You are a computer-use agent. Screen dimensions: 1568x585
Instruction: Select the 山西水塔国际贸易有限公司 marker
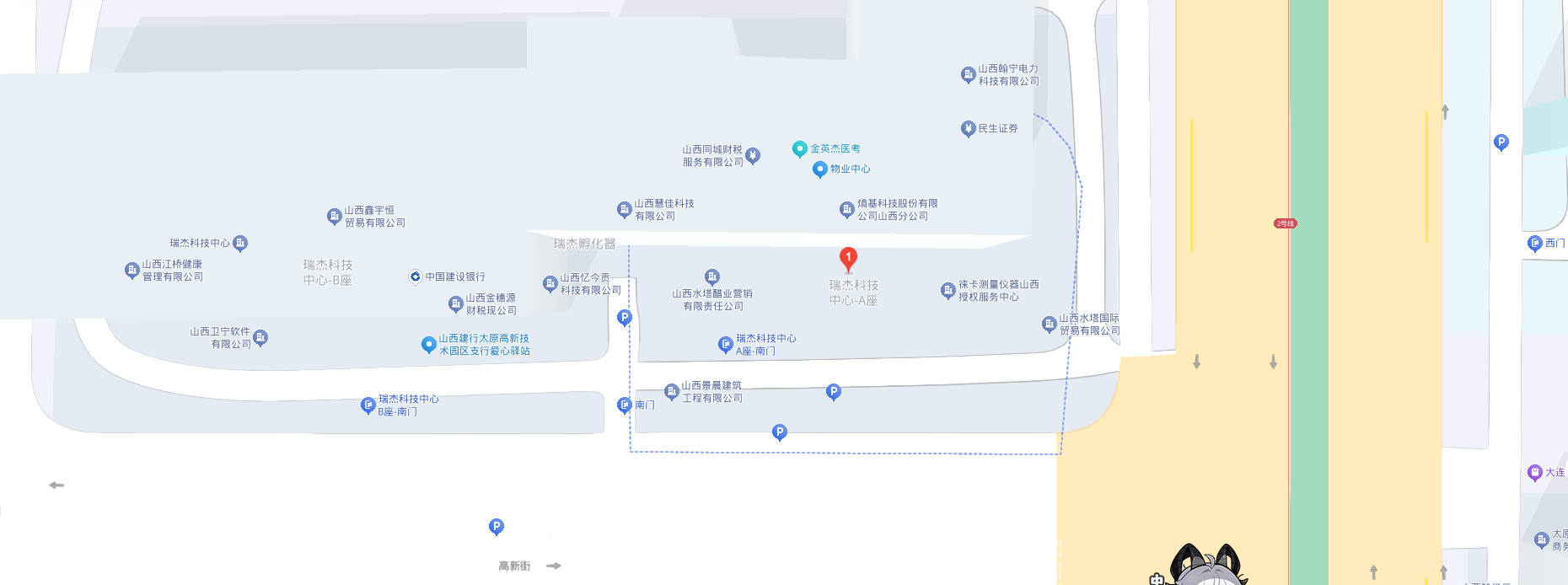point(1049,324)
